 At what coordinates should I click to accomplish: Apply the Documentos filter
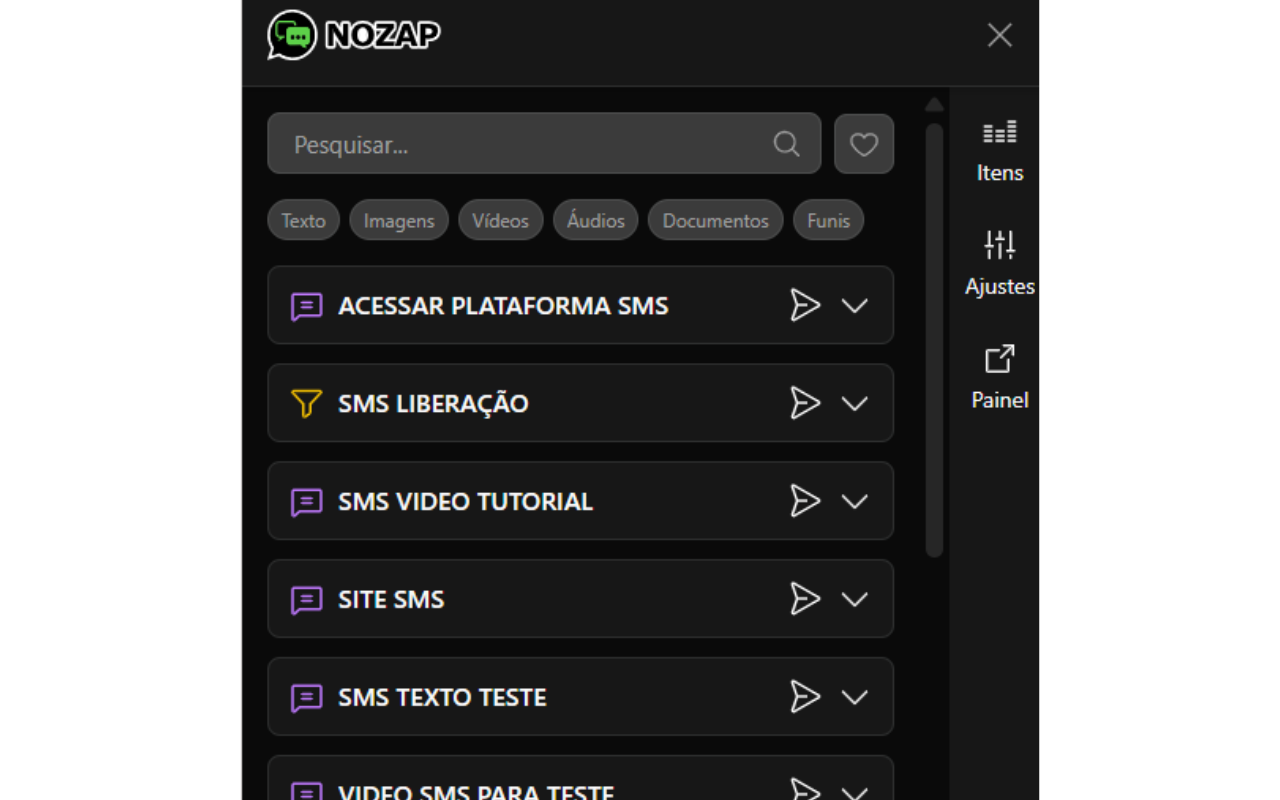pos(715,220)
